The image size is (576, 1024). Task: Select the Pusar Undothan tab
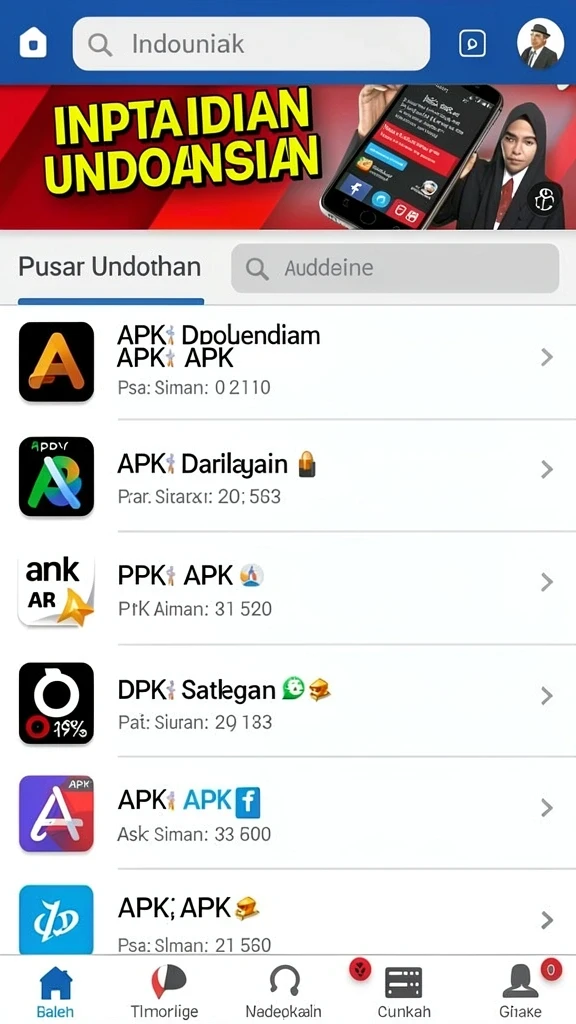(110, 268)
